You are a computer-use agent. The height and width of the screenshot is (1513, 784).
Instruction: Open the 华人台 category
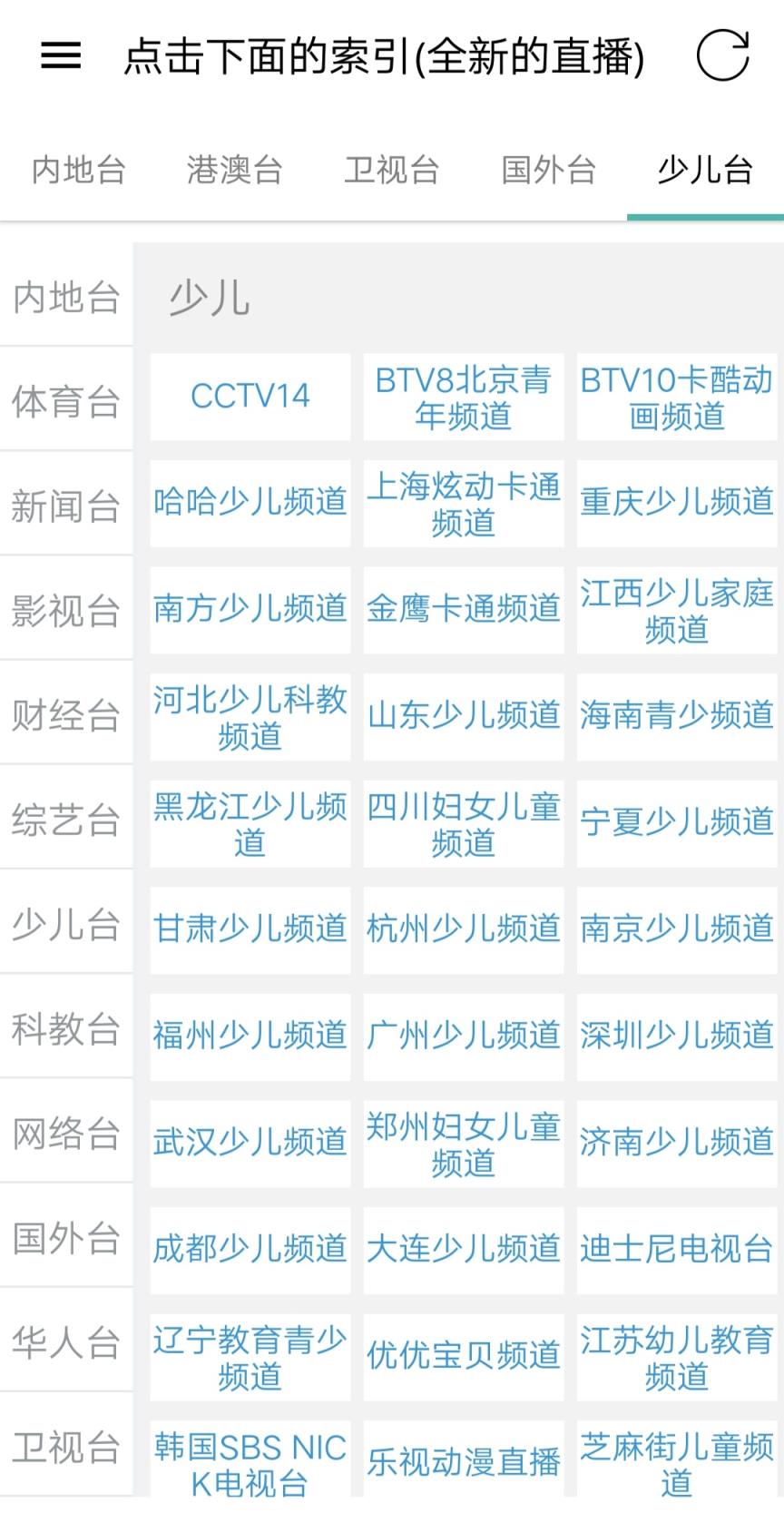66,1344
